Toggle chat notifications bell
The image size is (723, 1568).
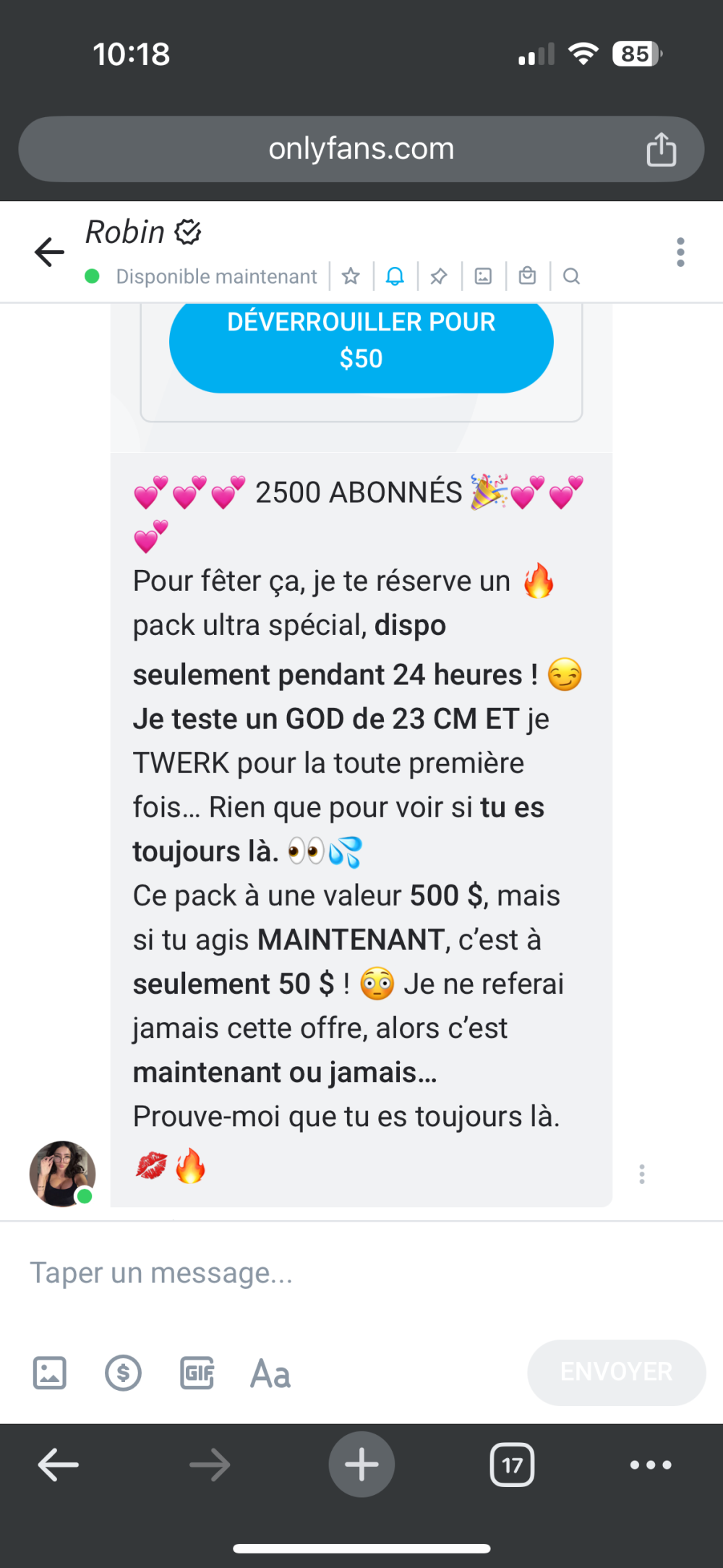click(x=395, y=276)
